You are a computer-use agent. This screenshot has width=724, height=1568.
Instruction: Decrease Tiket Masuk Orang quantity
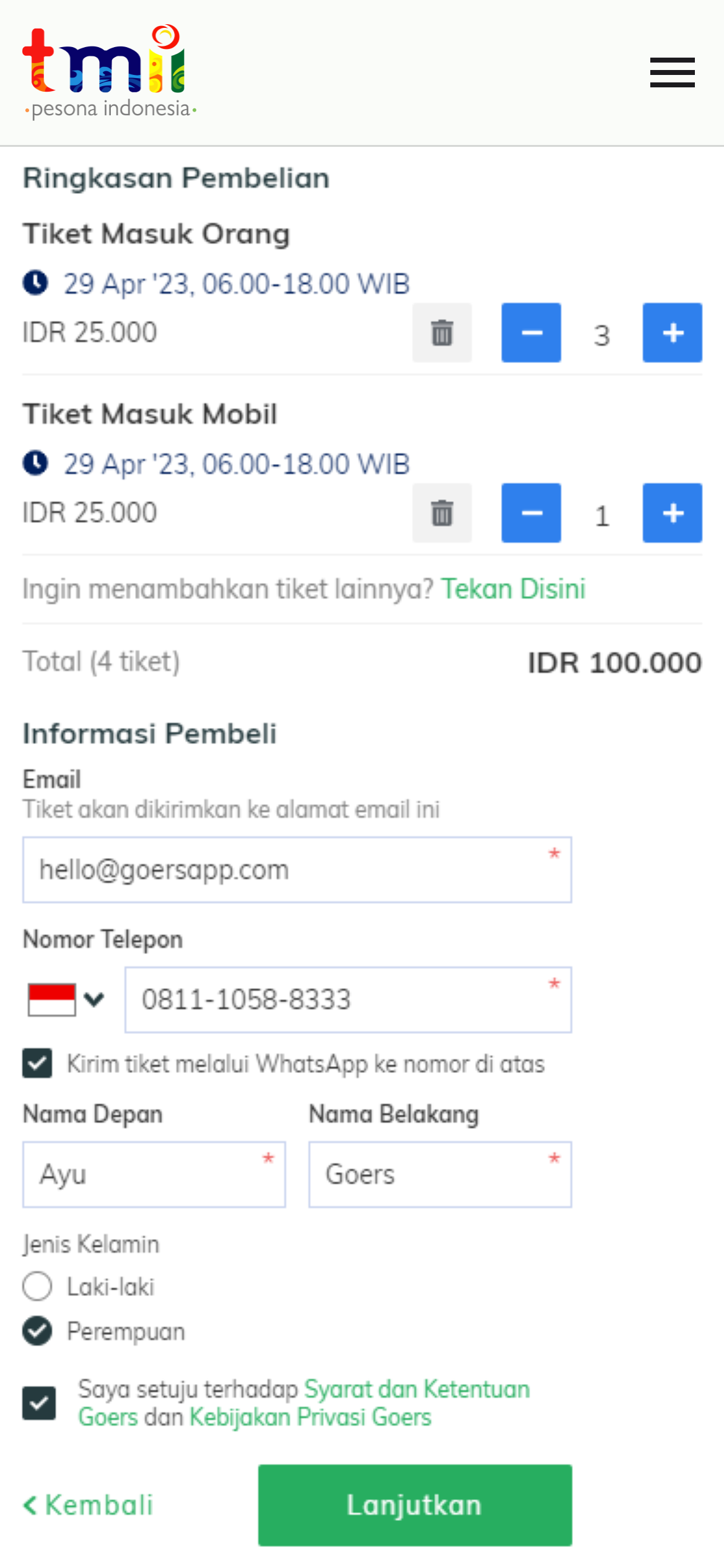531,333
